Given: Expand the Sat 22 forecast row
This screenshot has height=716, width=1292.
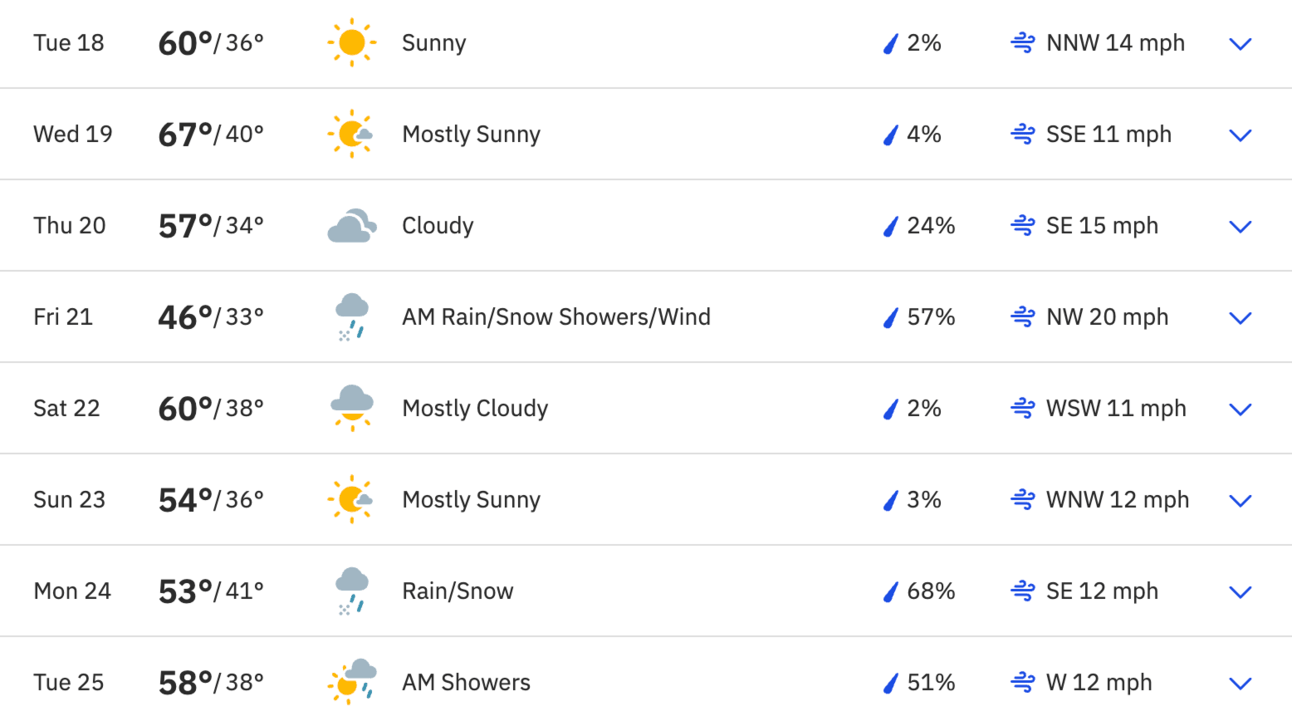Looking at the screenshot, I should 1240,409.
